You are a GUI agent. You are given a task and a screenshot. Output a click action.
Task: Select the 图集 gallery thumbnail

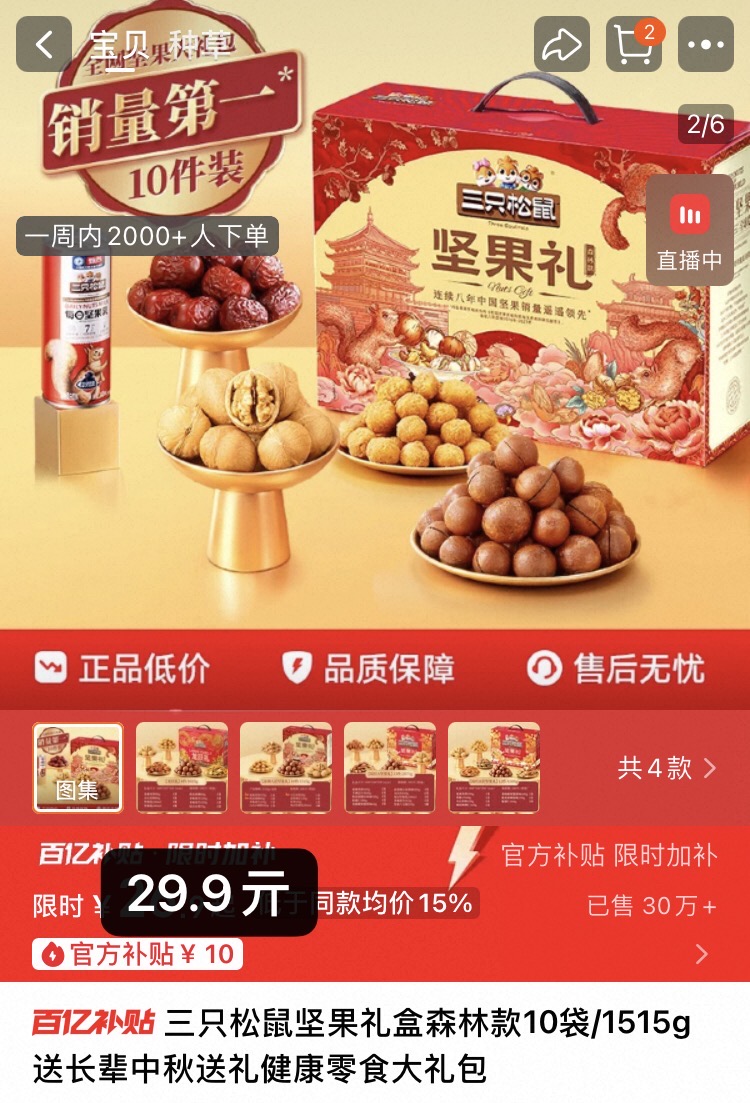coord(79,767)
